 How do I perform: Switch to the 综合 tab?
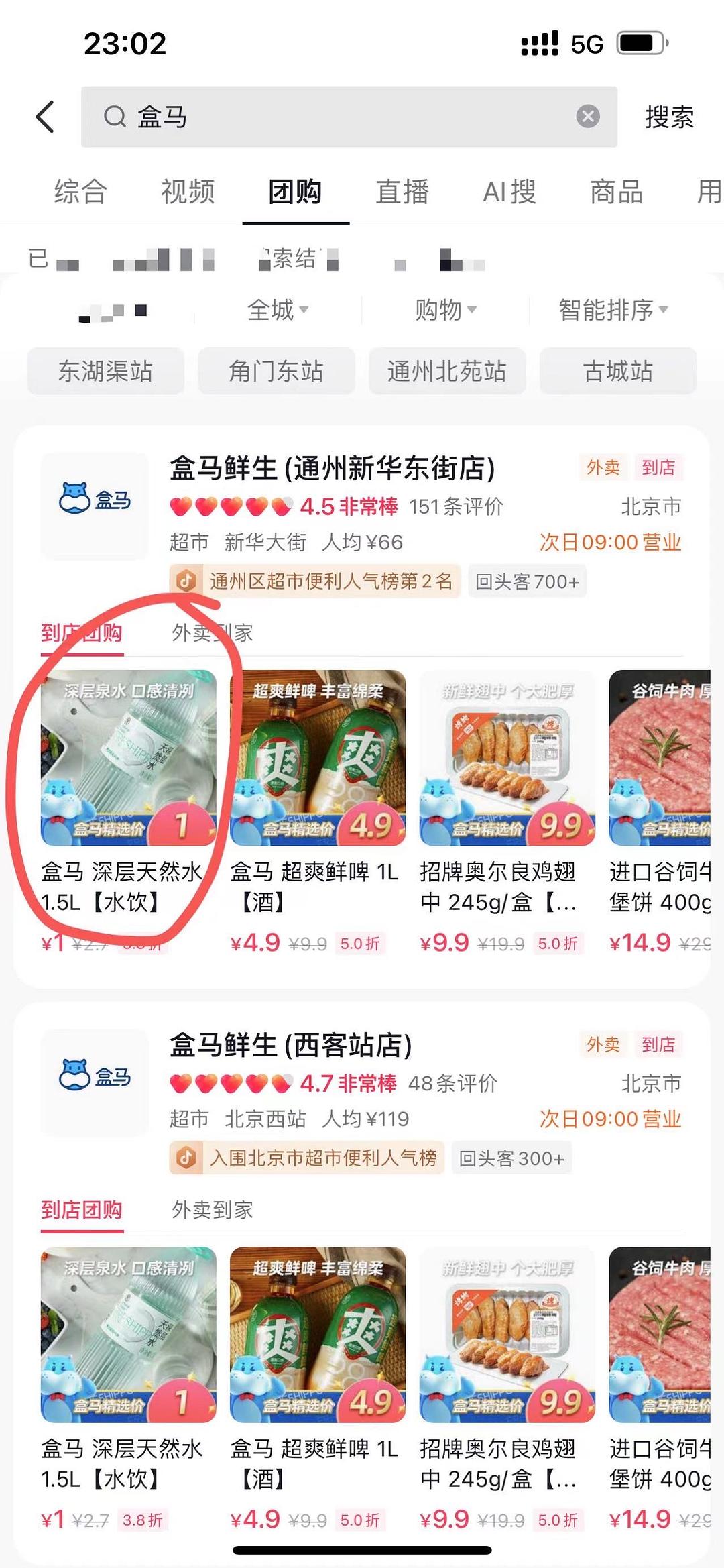[x=80, y=192]
